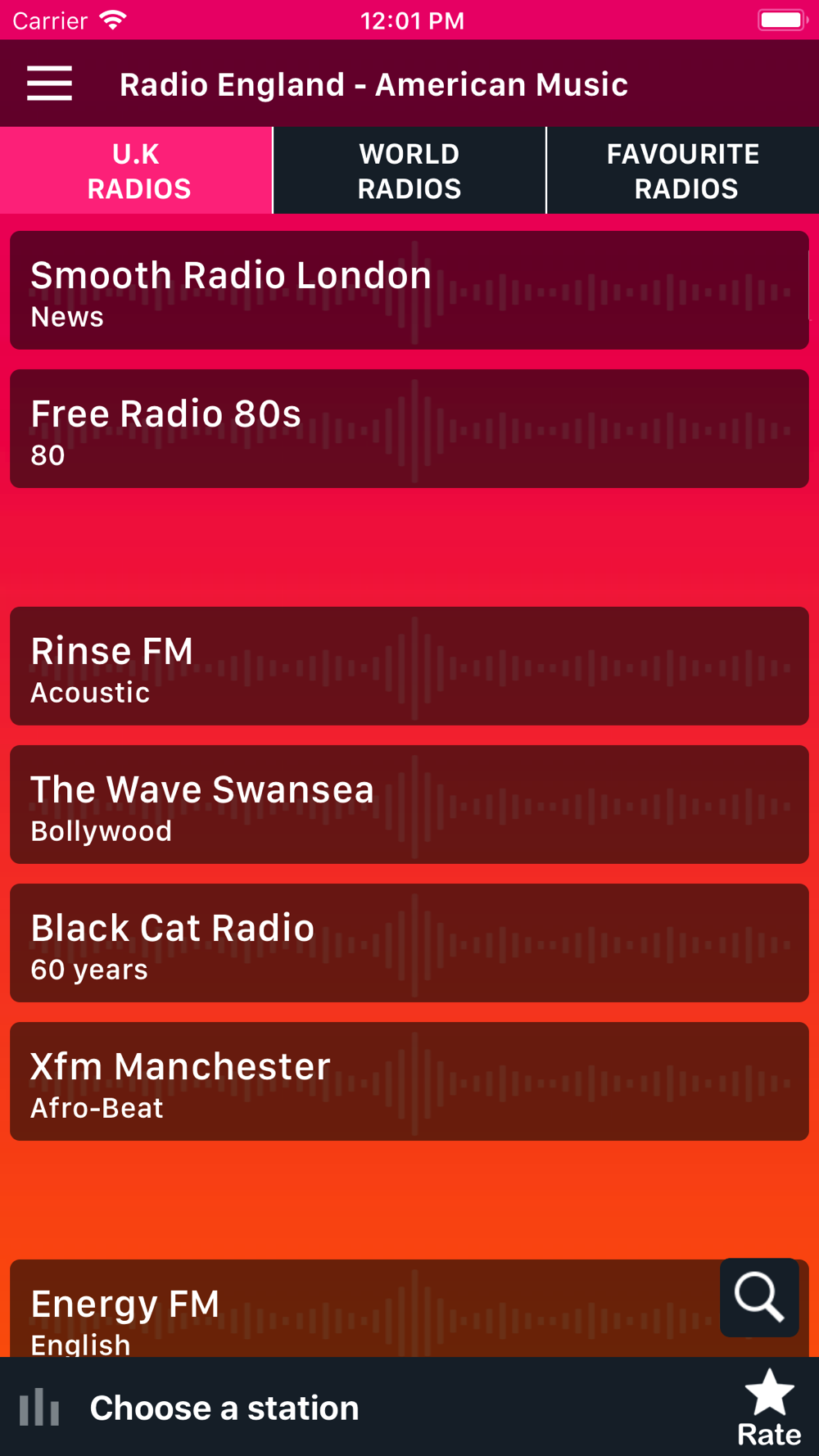Viewport: 819px width, 1456px height.
Task: Start Xfm Manchester station
Action: (x=409, y=1082)
